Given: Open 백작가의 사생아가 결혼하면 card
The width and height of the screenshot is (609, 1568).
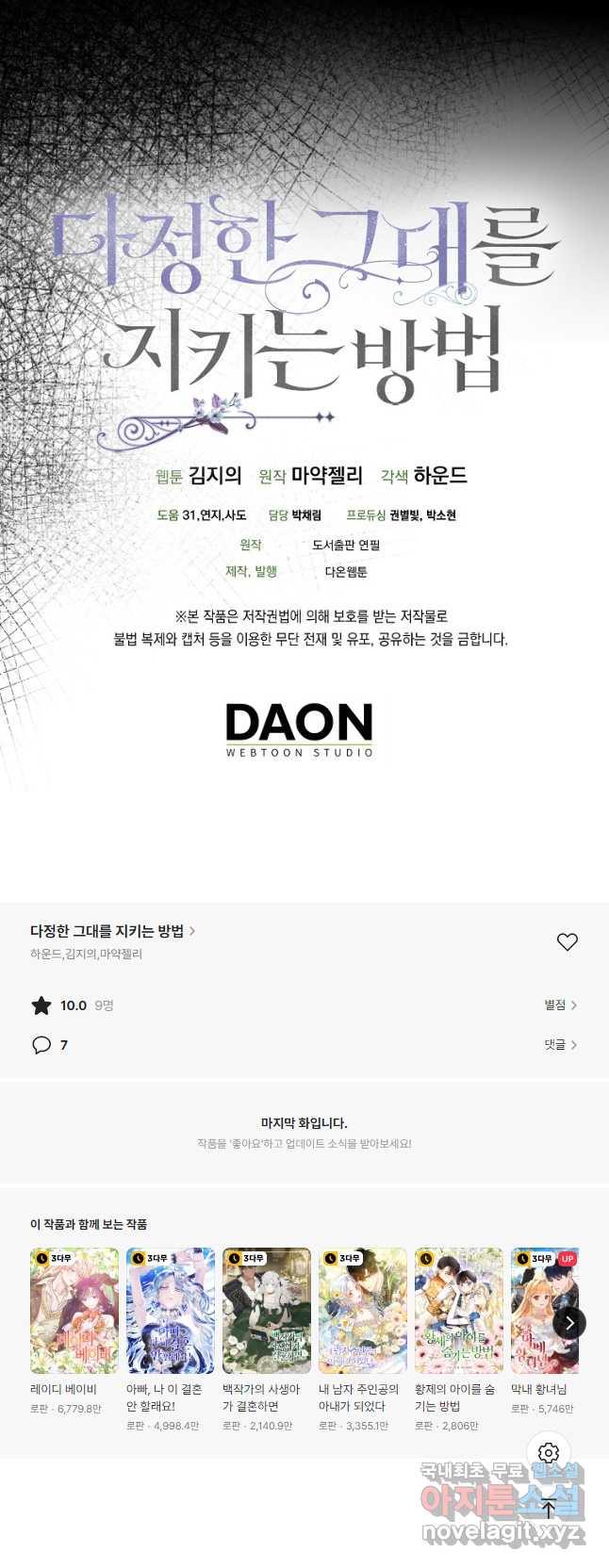Looking at the screenshot, I should pos(267,1311).
